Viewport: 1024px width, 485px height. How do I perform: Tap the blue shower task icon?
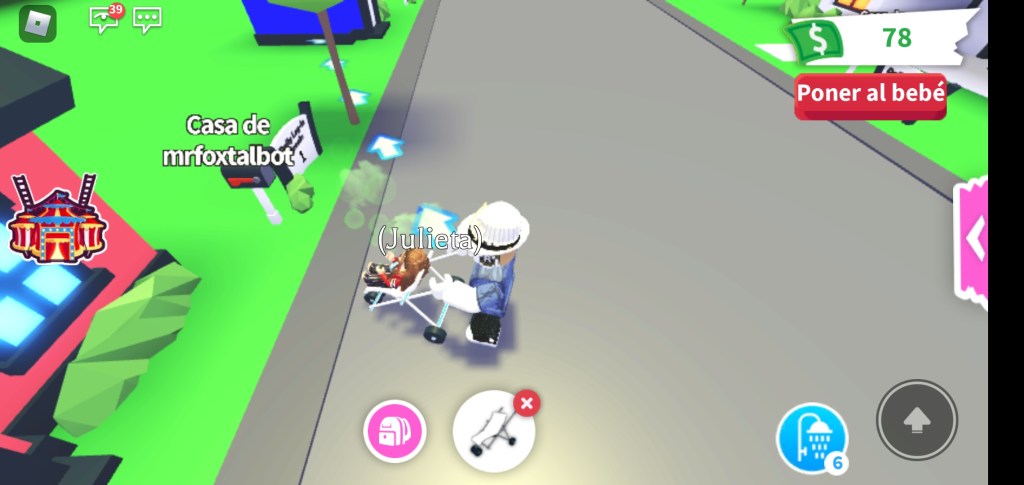[x=811, y=438]
